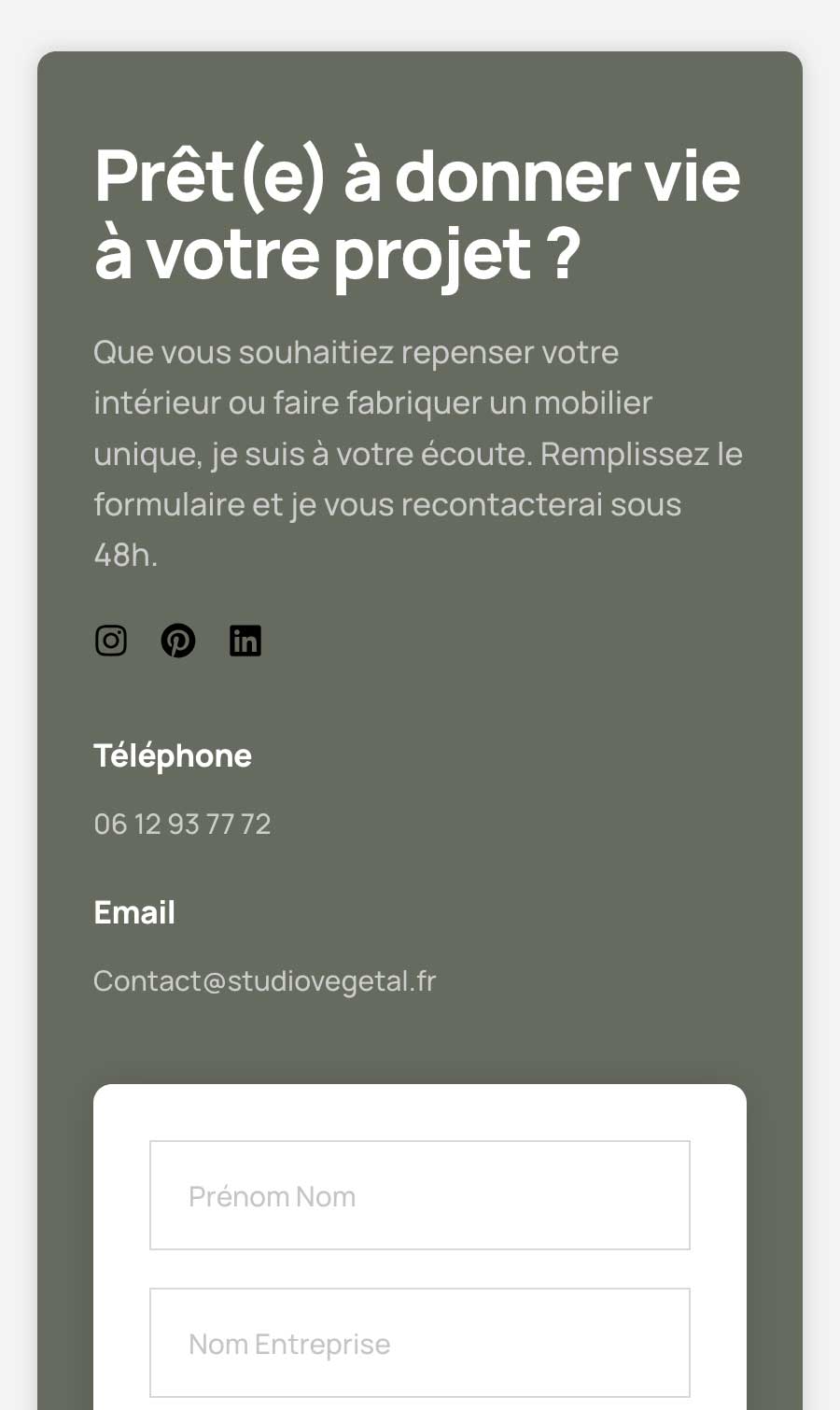
Task: Open the LinkedIn profile icon
Action: coord(245,641)
